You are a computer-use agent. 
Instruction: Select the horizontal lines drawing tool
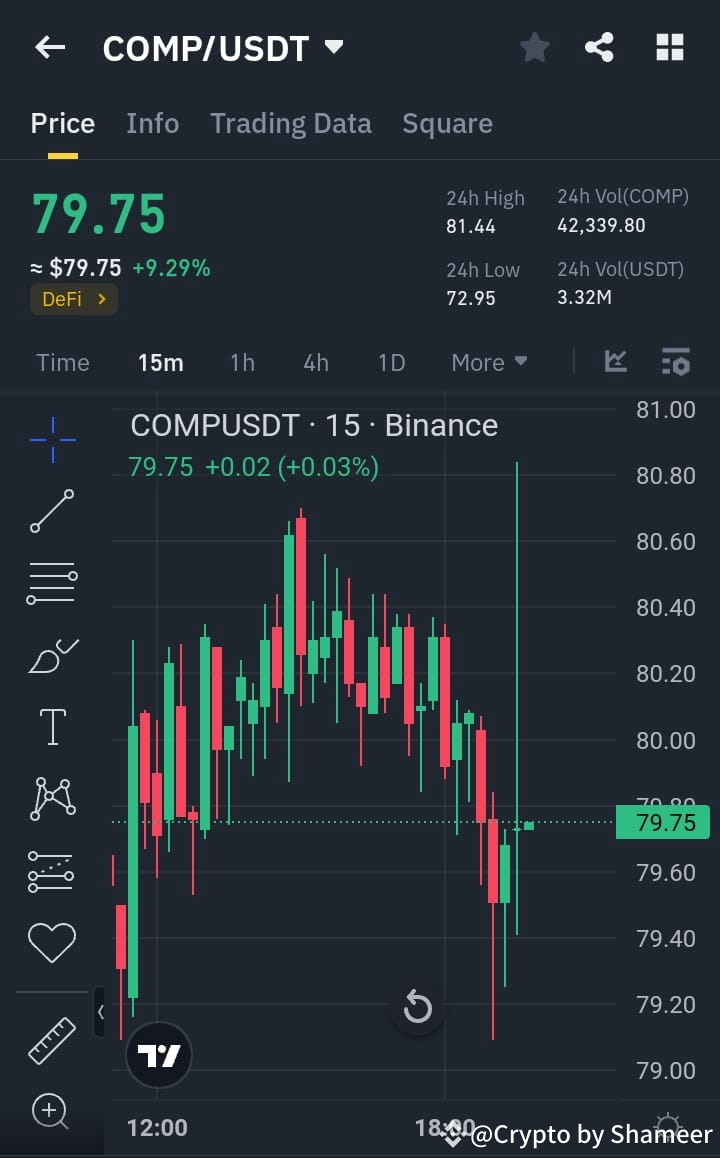(52, 583)
